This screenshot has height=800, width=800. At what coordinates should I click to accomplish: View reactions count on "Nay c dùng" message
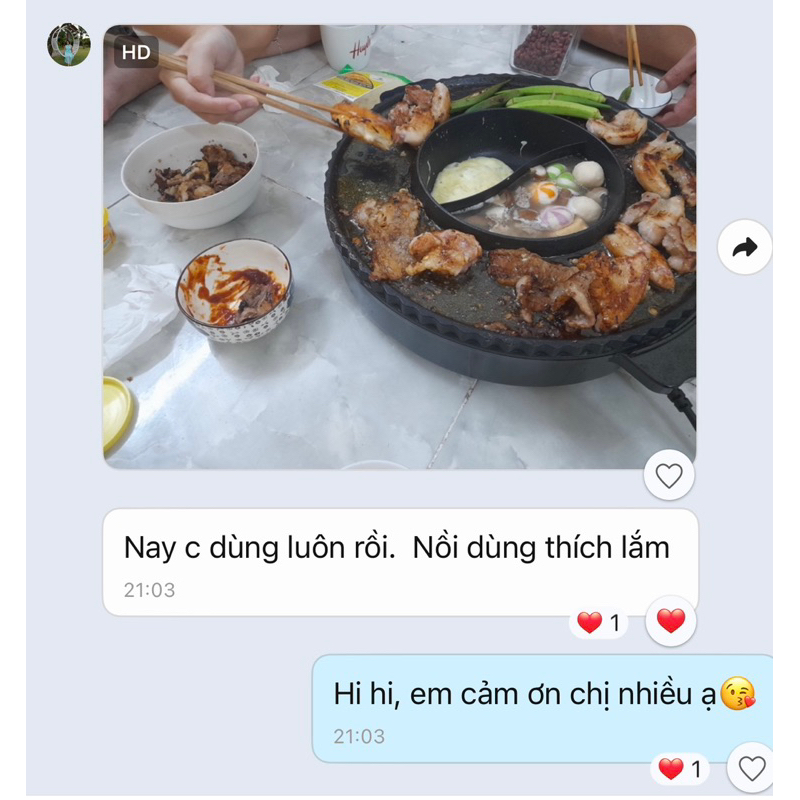click(599, 623)
